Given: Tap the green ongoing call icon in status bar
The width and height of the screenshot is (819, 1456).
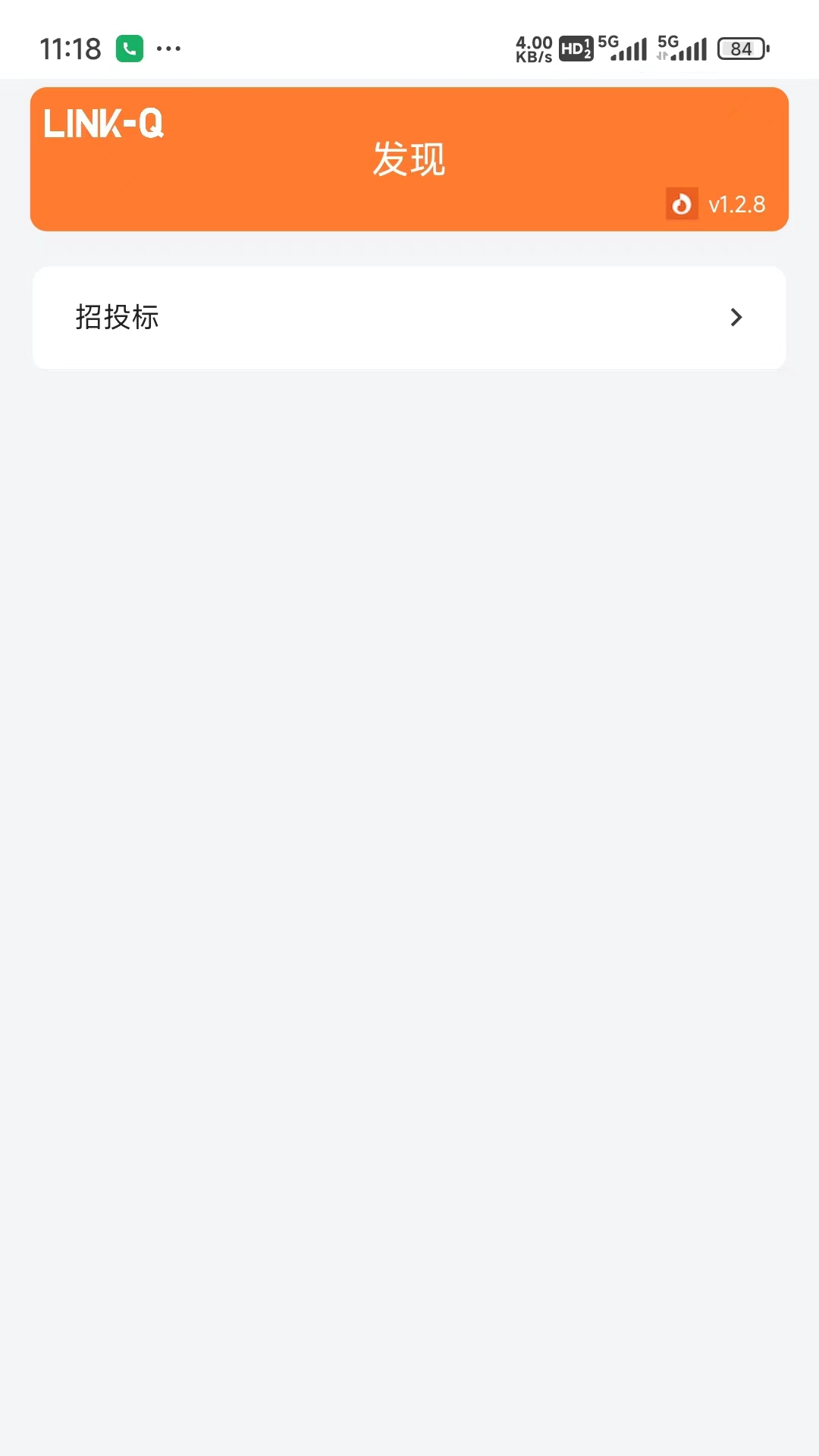Looking at the screenshot, I should click(128, 48).
